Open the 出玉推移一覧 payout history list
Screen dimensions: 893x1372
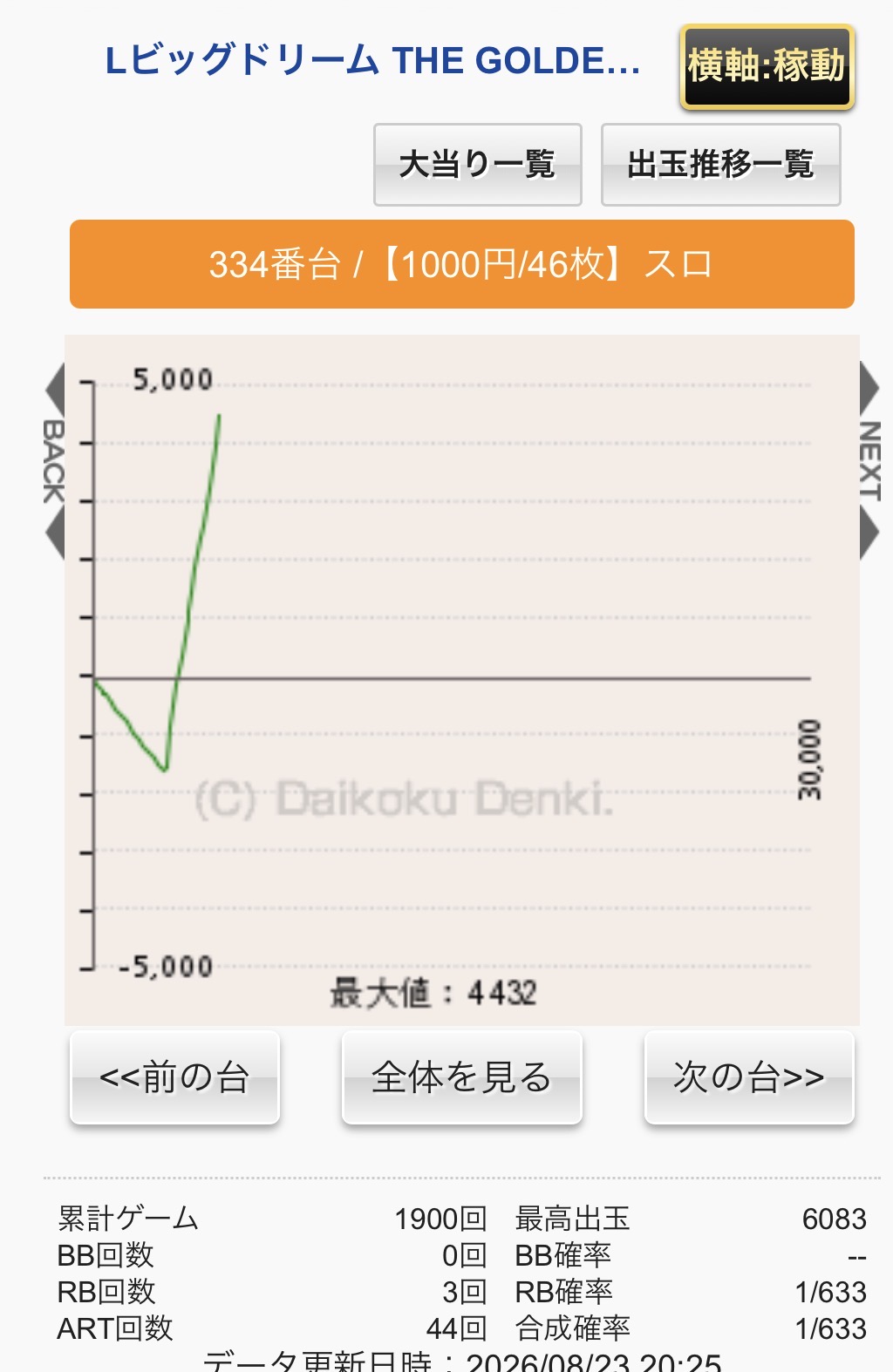(720, 164)
